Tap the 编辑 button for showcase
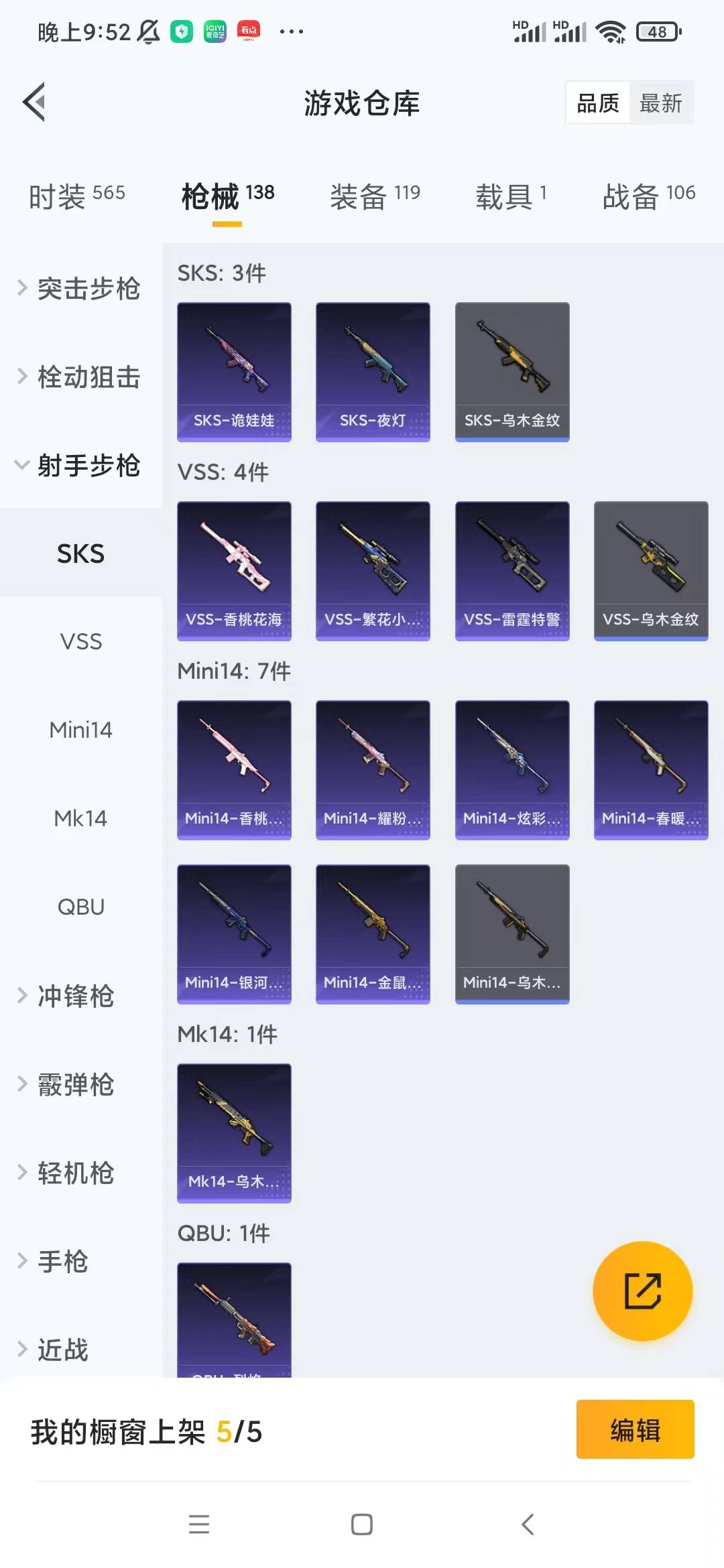Image resolution: width=724 pixels, height=1568 pixels. tap(635, 1429)
